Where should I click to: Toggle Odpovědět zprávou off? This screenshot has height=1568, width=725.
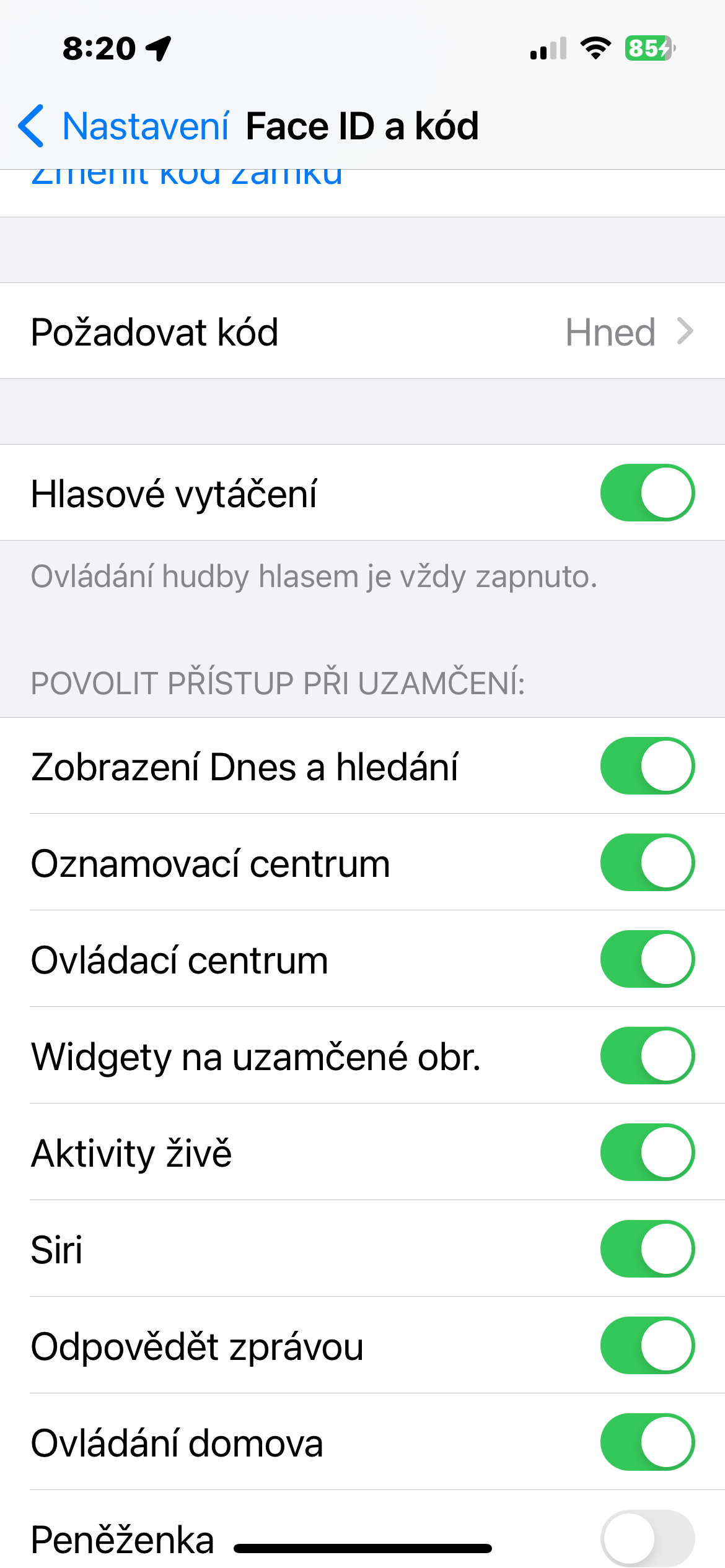[647, 1346]
